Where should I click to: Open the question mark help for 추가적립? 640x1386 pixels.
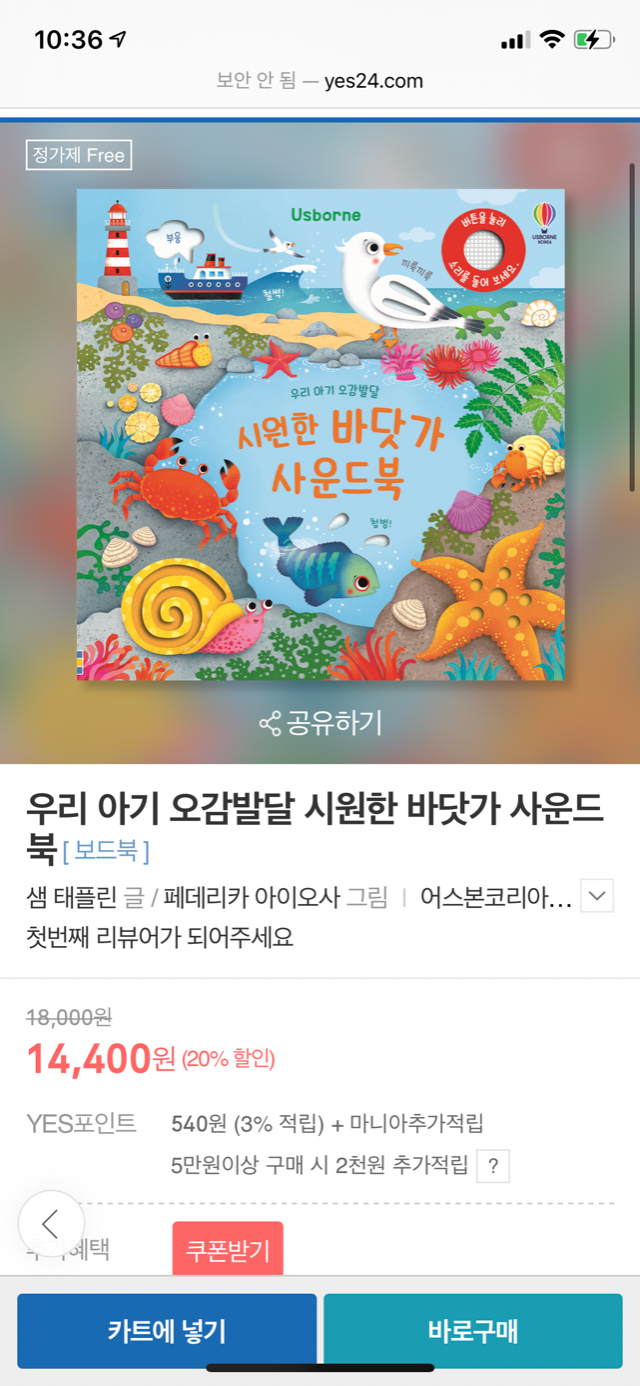click(x=492, y=1166)
